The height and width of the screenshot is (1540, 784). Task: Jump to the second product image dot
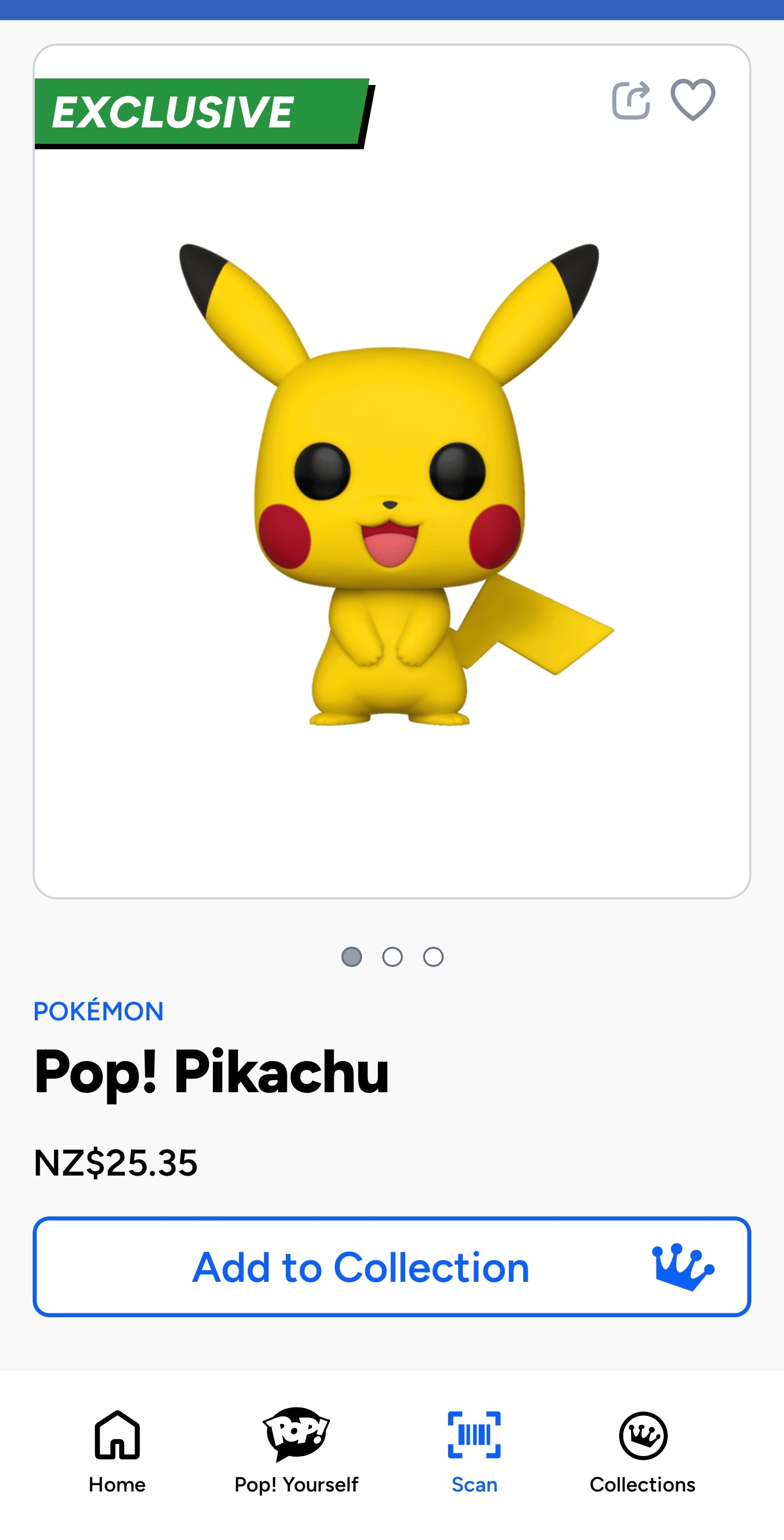coord(392,957)
